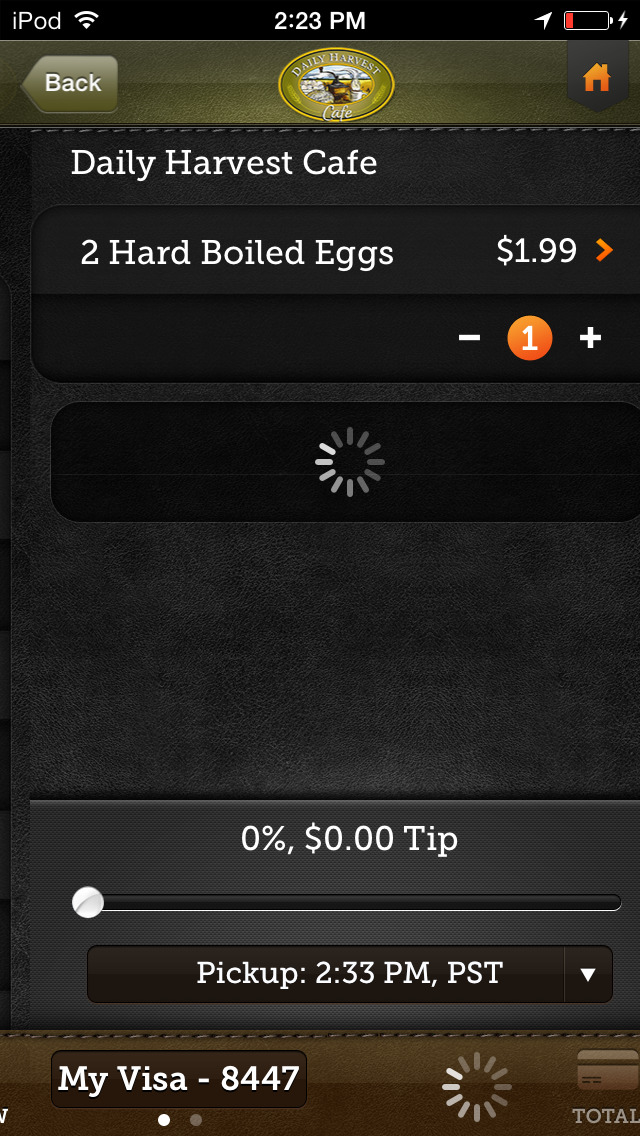Open the Pickup time dropdown

[349, 974]
